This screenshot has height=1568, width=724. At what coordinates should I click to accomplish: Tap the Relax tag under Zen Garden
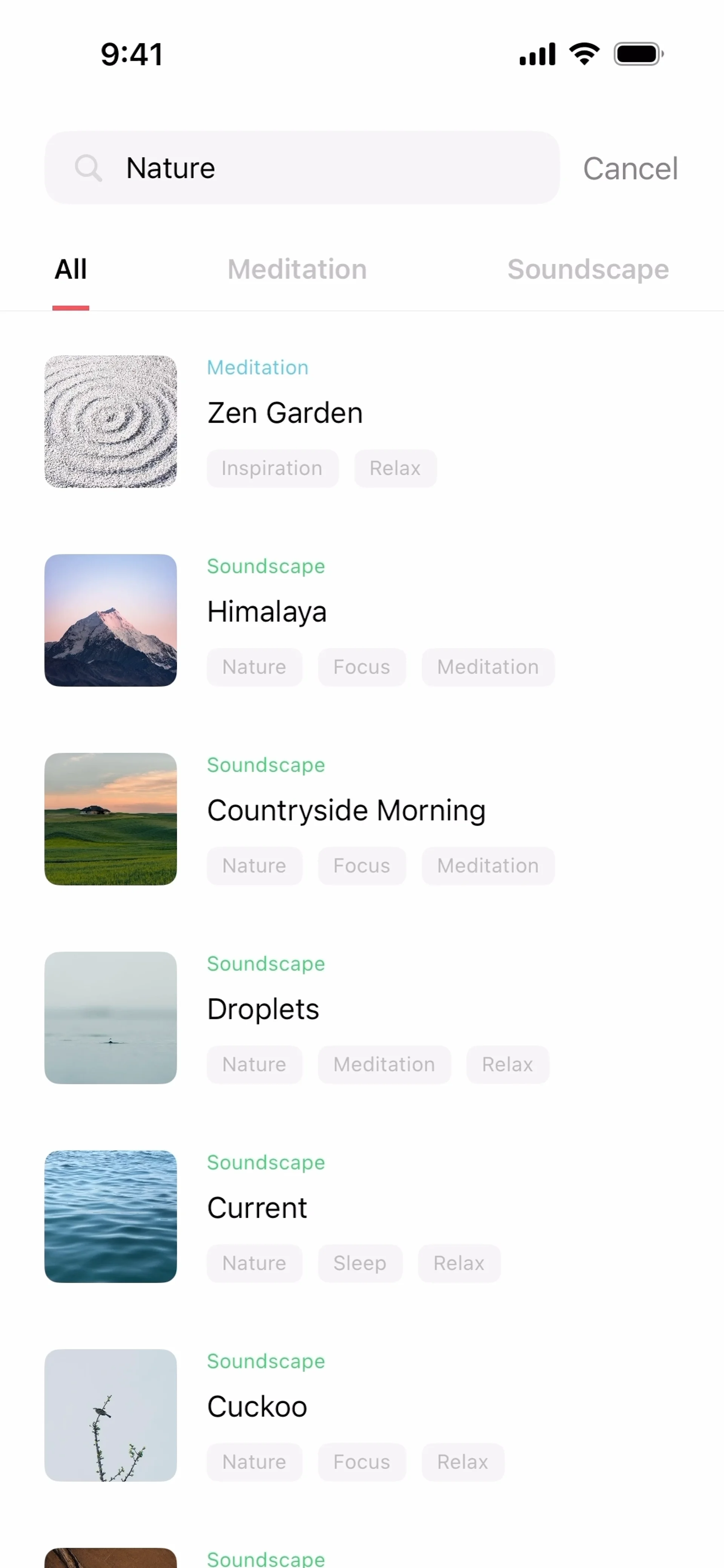tap(395, 468)
